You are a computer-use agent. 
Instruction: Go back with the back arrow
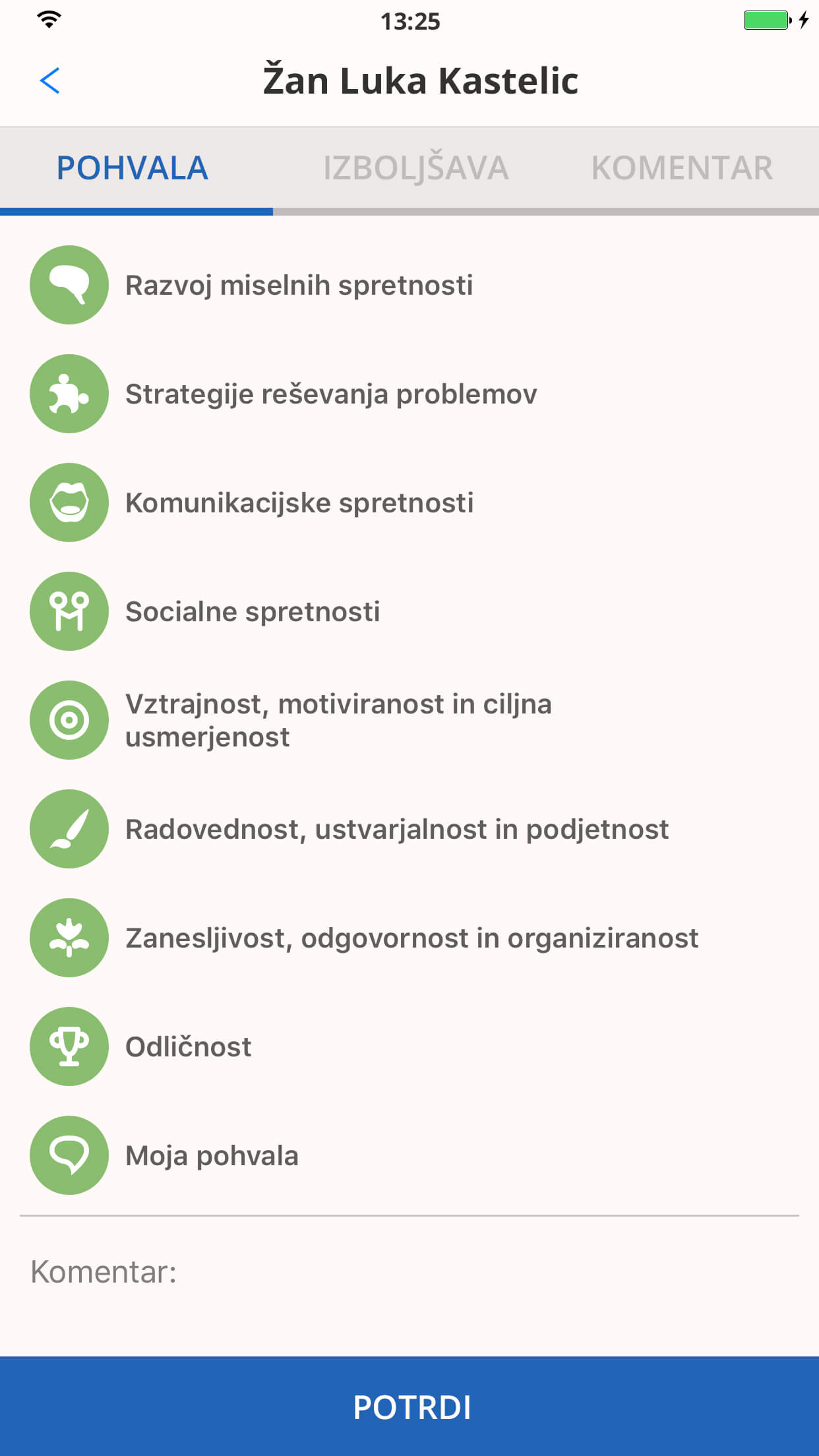pyautogui.click(x=49, y=80)
